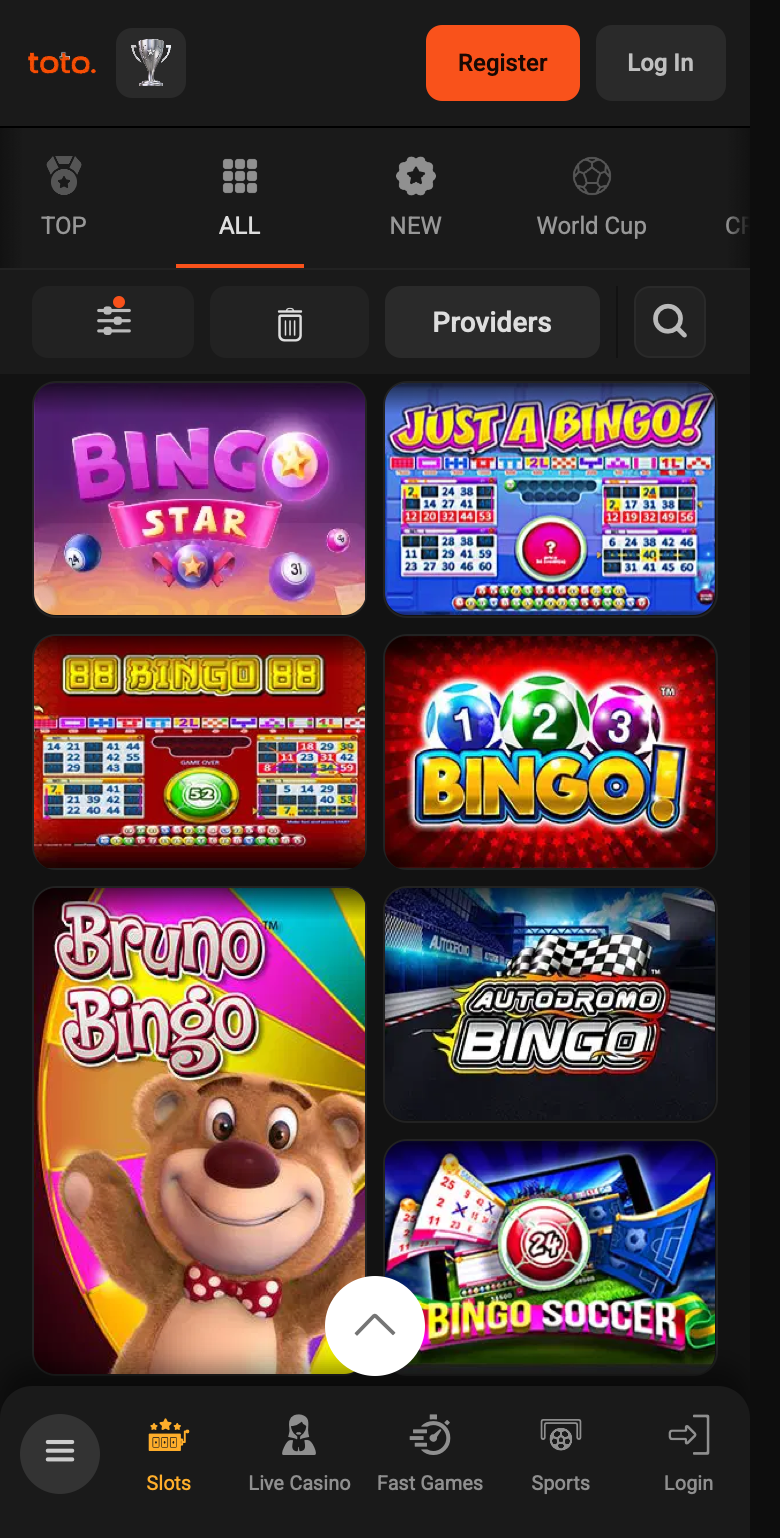Switch to the TOP tab

point(64,197)
